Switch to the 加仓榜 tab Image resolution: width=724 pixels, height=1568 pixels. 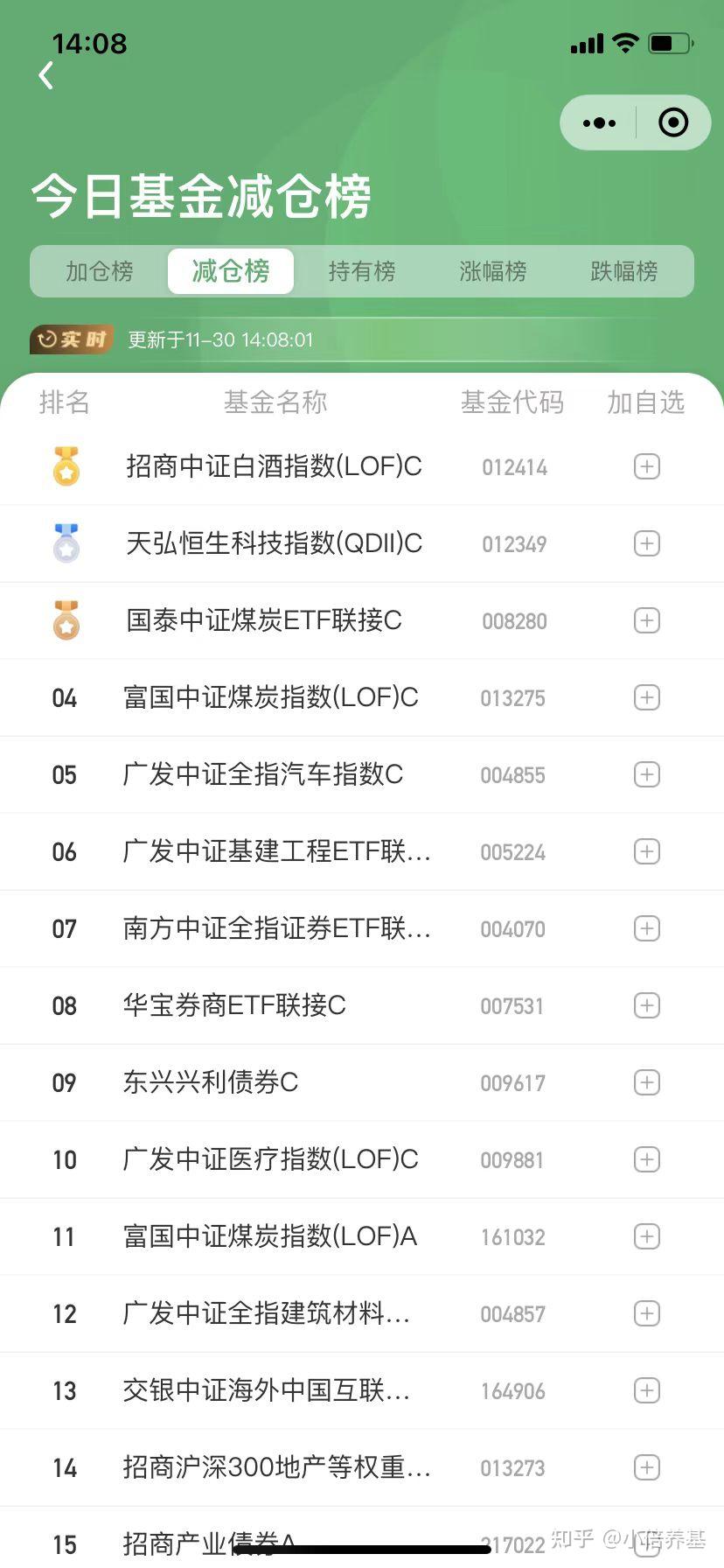pyautogui.click(x=100, y=271)
